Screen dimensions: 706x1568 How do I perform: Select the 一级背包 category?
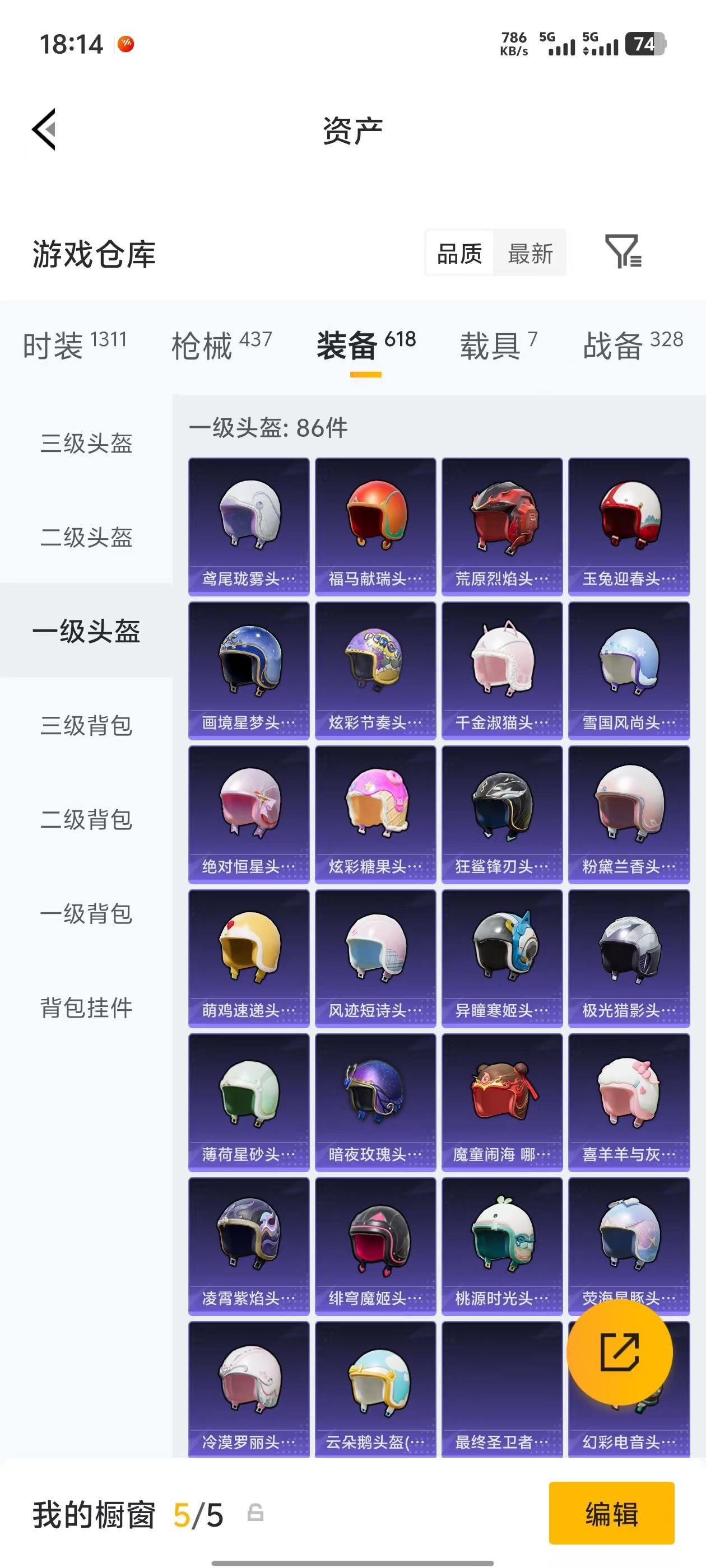pyautogui.click(x=87, y=914)
